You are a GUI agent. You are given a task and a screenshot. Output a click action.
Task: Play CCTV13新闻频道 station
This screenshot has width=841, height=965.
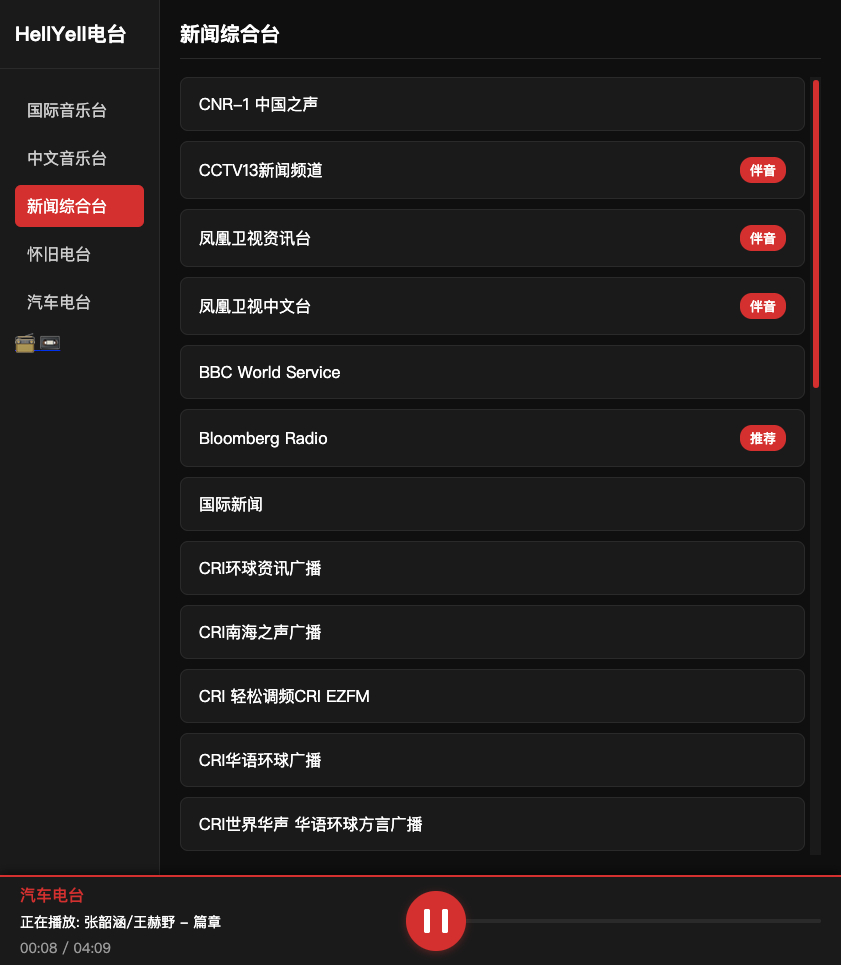point(492,170)
